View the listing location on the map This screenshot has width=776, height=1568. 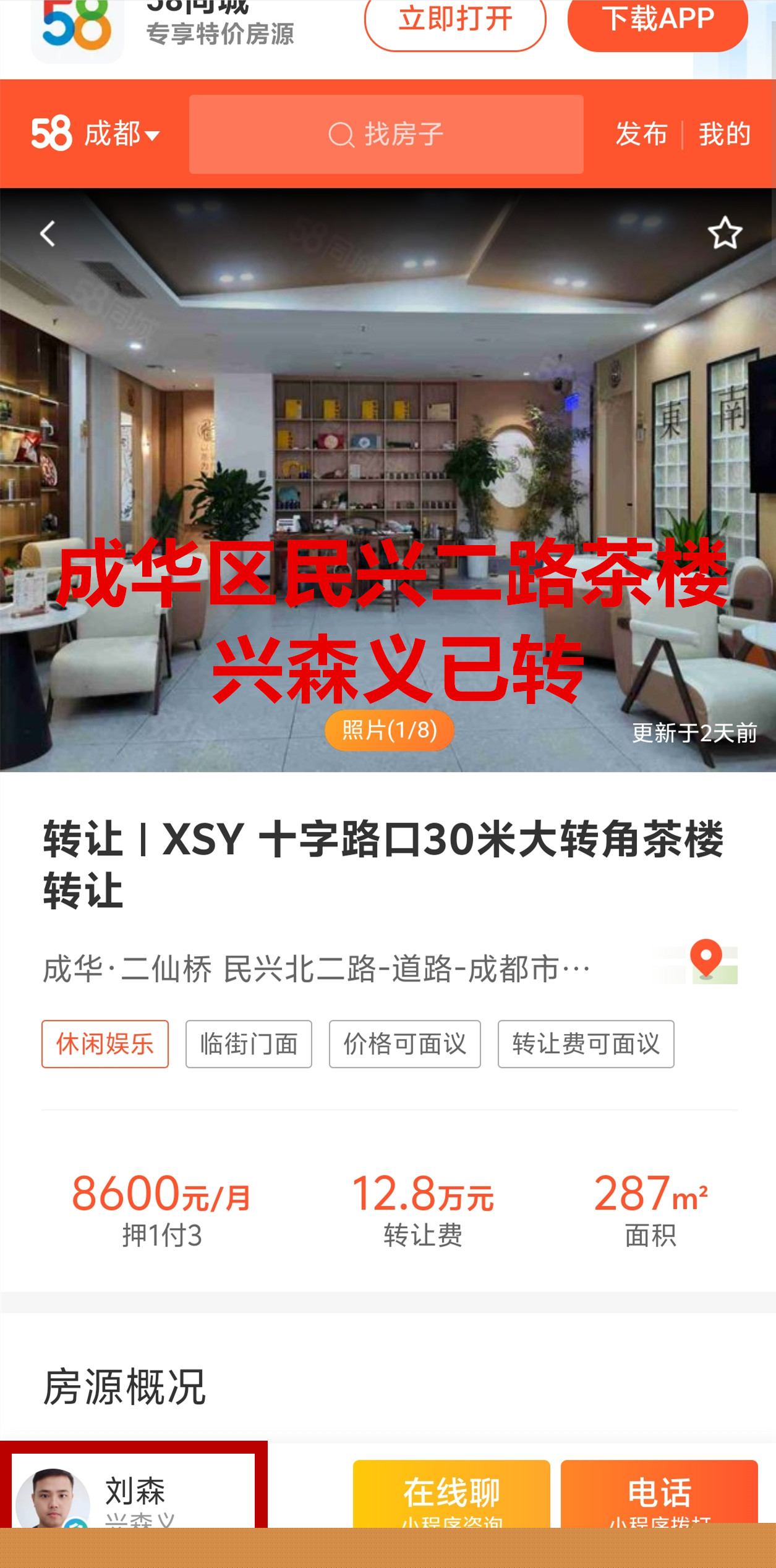click(706, 962)
